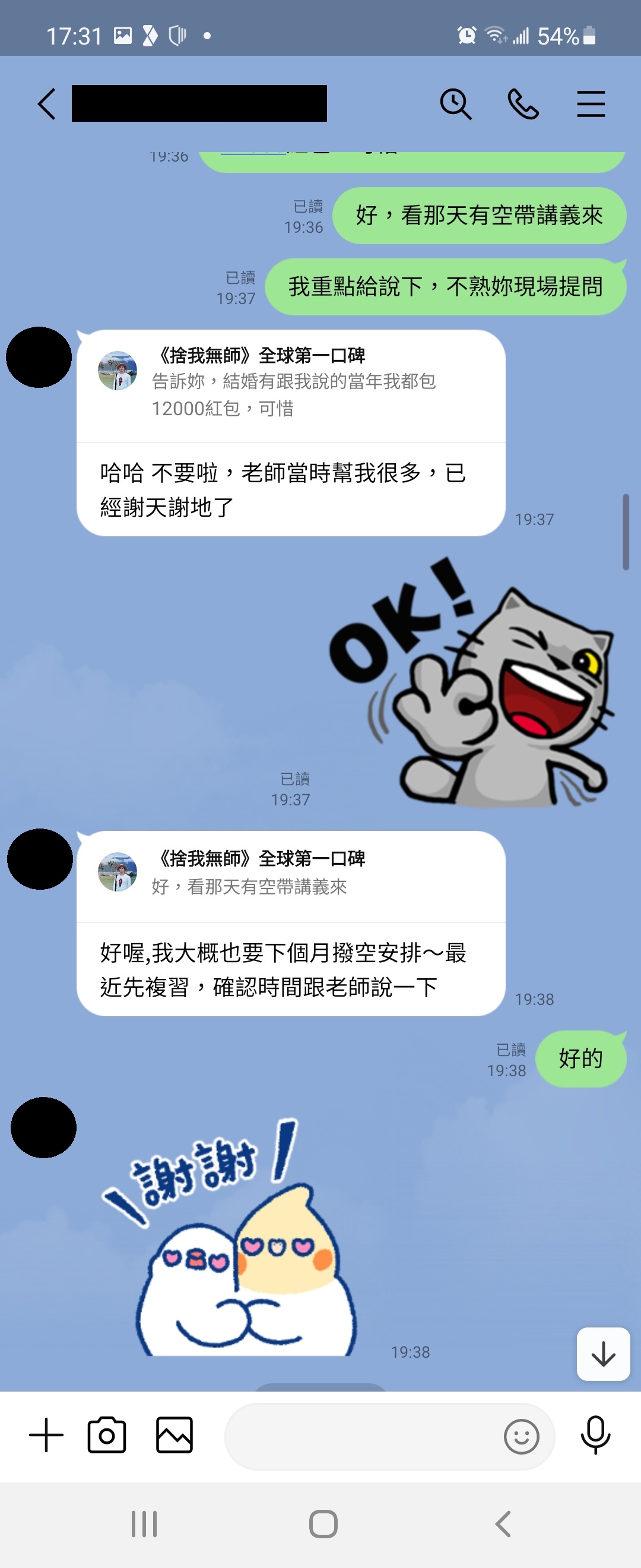Open the plus attachment menu
Image resolution: width=641 pixels, height=1568 pixels.
pos(46,1435)
